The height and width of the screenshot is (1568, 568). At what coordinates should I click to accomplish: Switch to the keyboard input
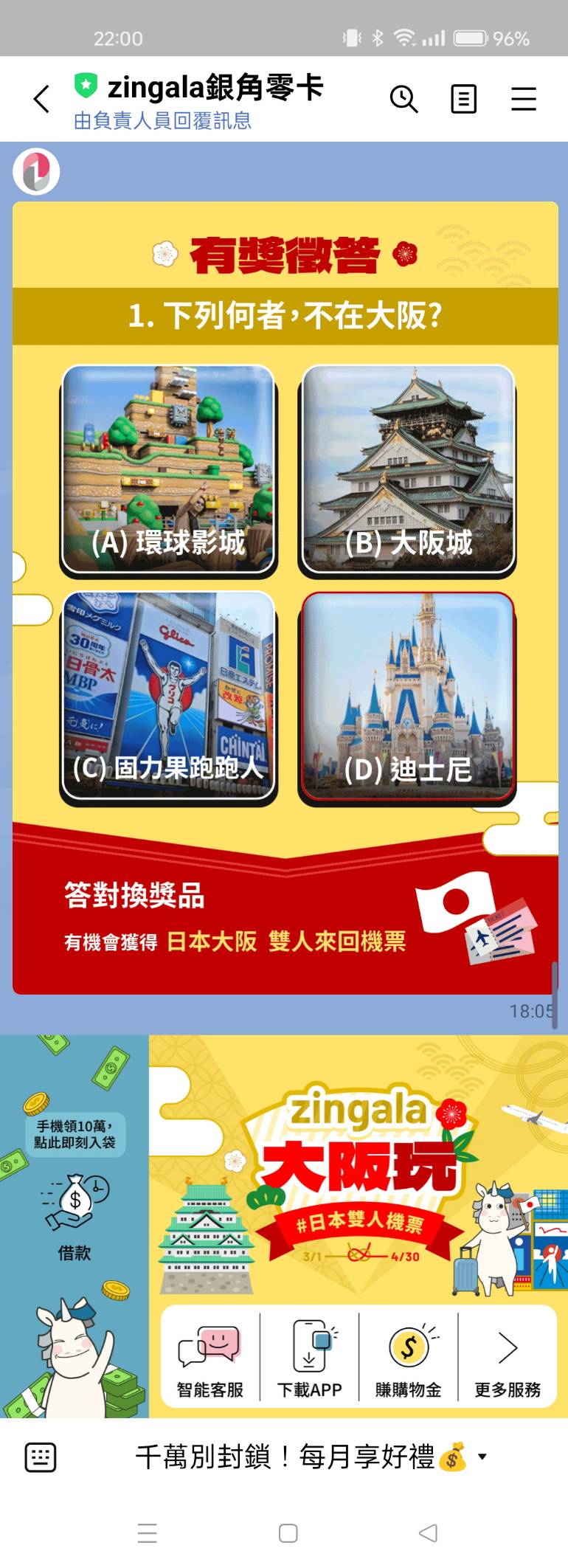click(41, 1457)
